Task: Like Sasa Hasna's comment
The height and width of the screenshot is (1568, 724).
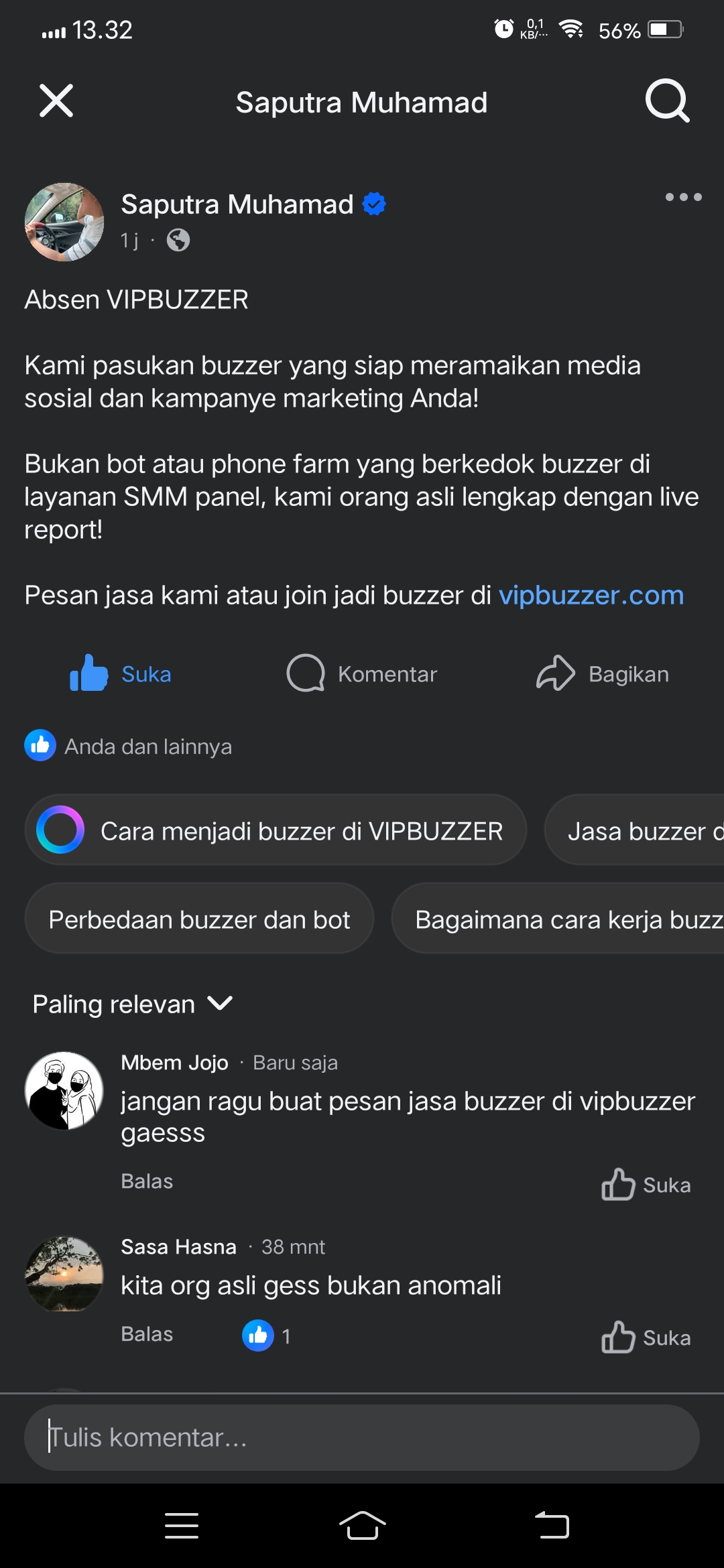Action: [x=646, y=1337]
